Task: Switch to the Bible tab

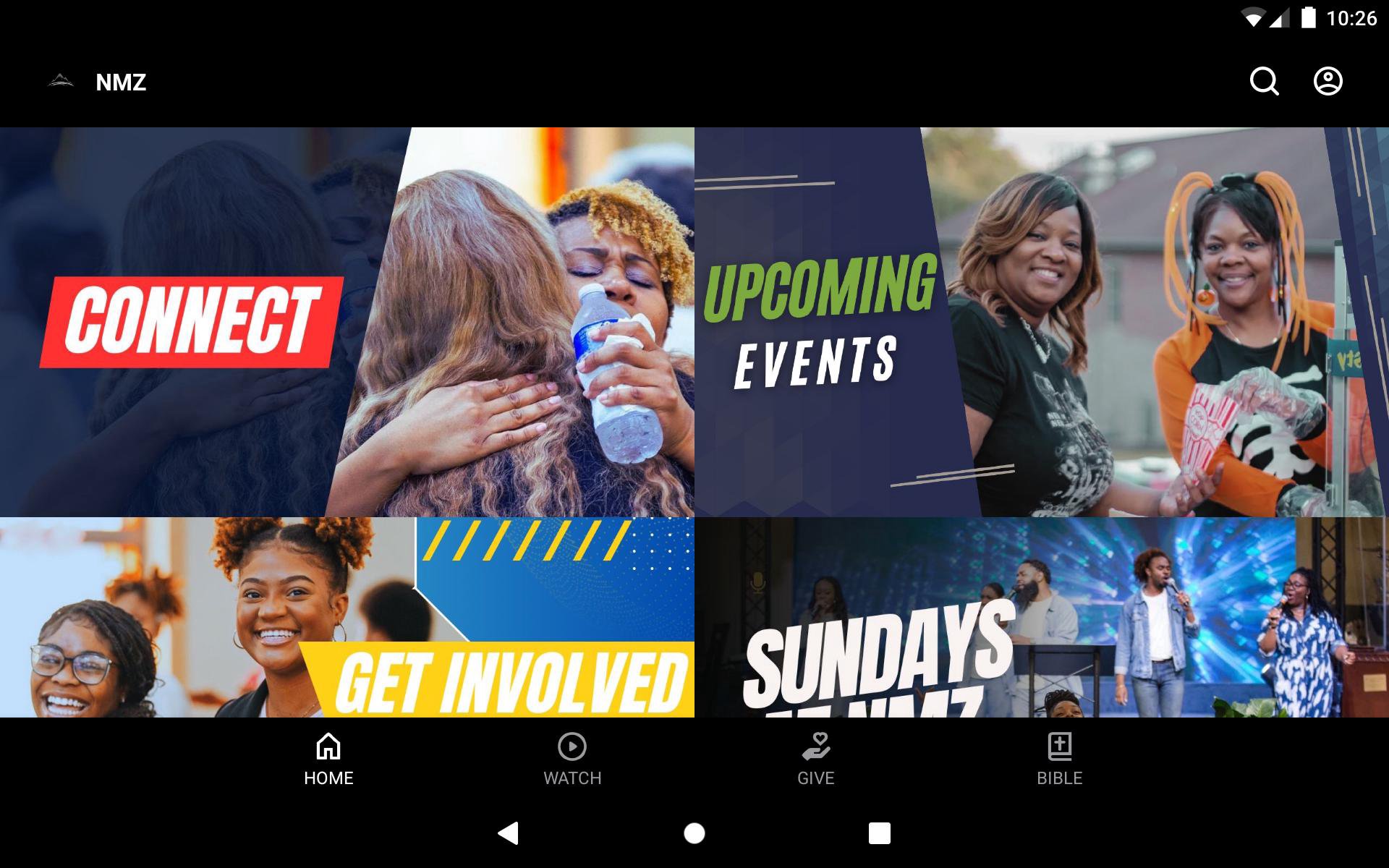Action: click(x=1059, y=759)
